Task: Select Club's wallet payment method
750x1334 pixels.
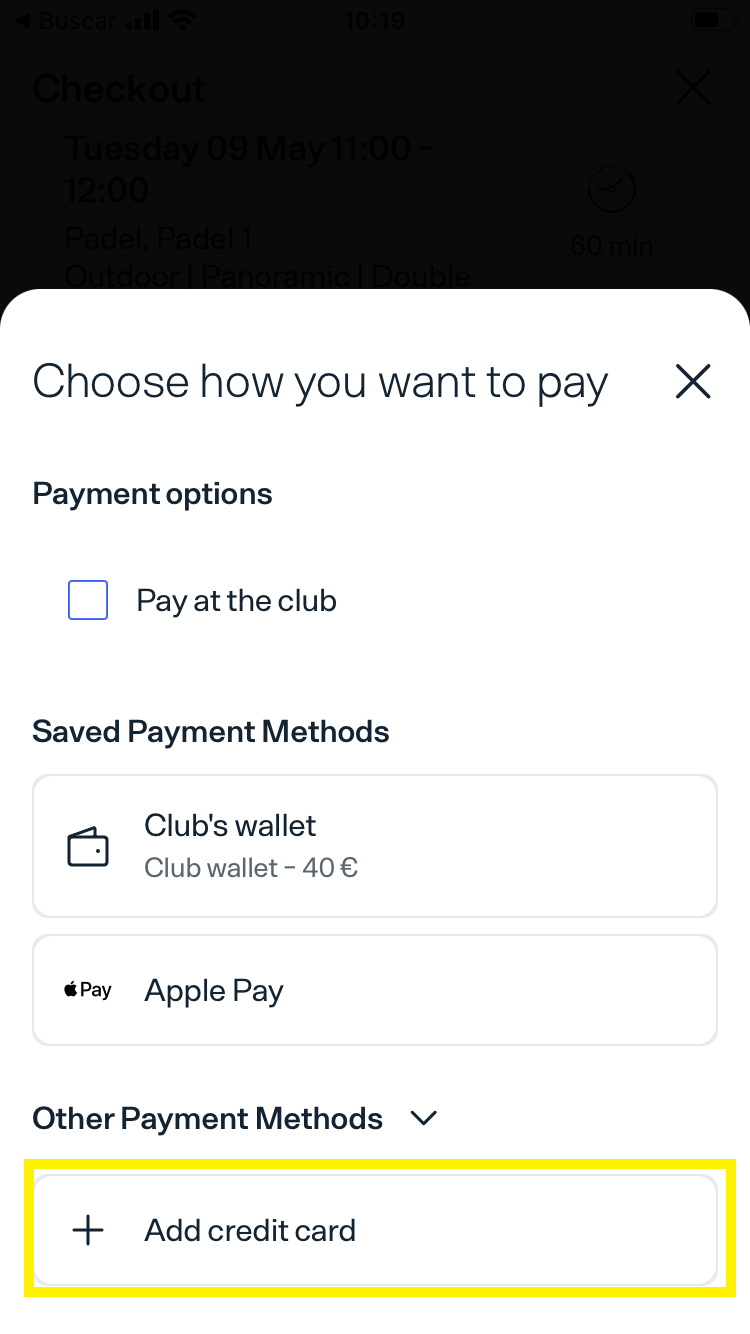Action: coord(375,846)
